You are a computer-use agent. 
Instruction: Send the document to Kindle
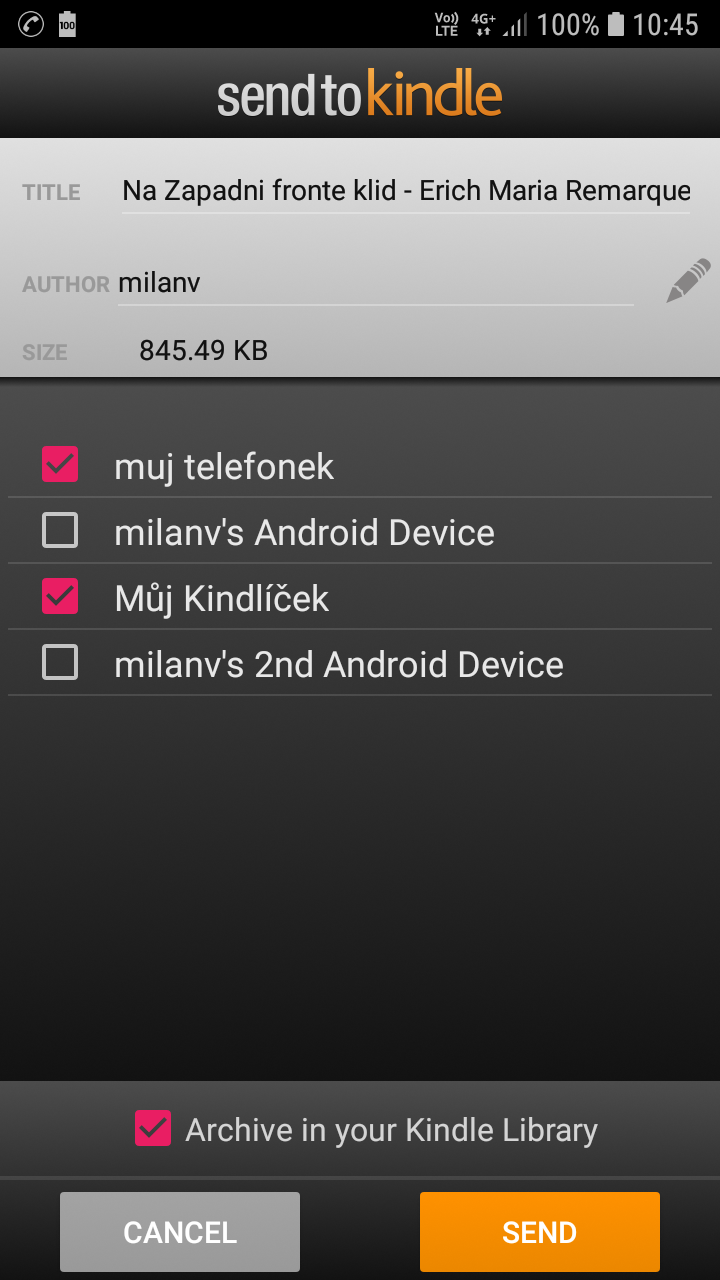pyautogui.click(x=540, y=1231)
